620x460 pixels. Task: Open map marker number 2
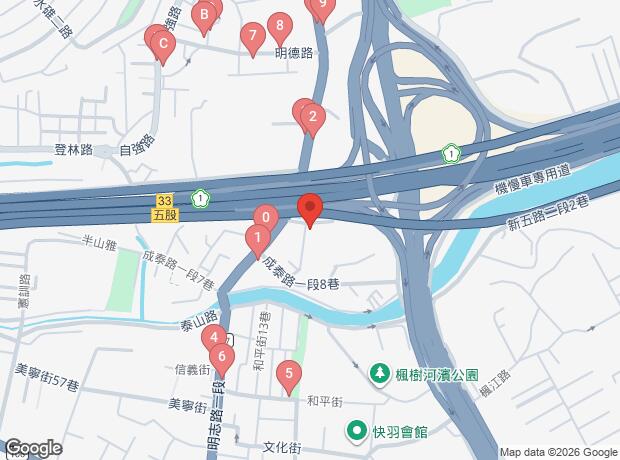pyautogui.click(x=312, y=121)
